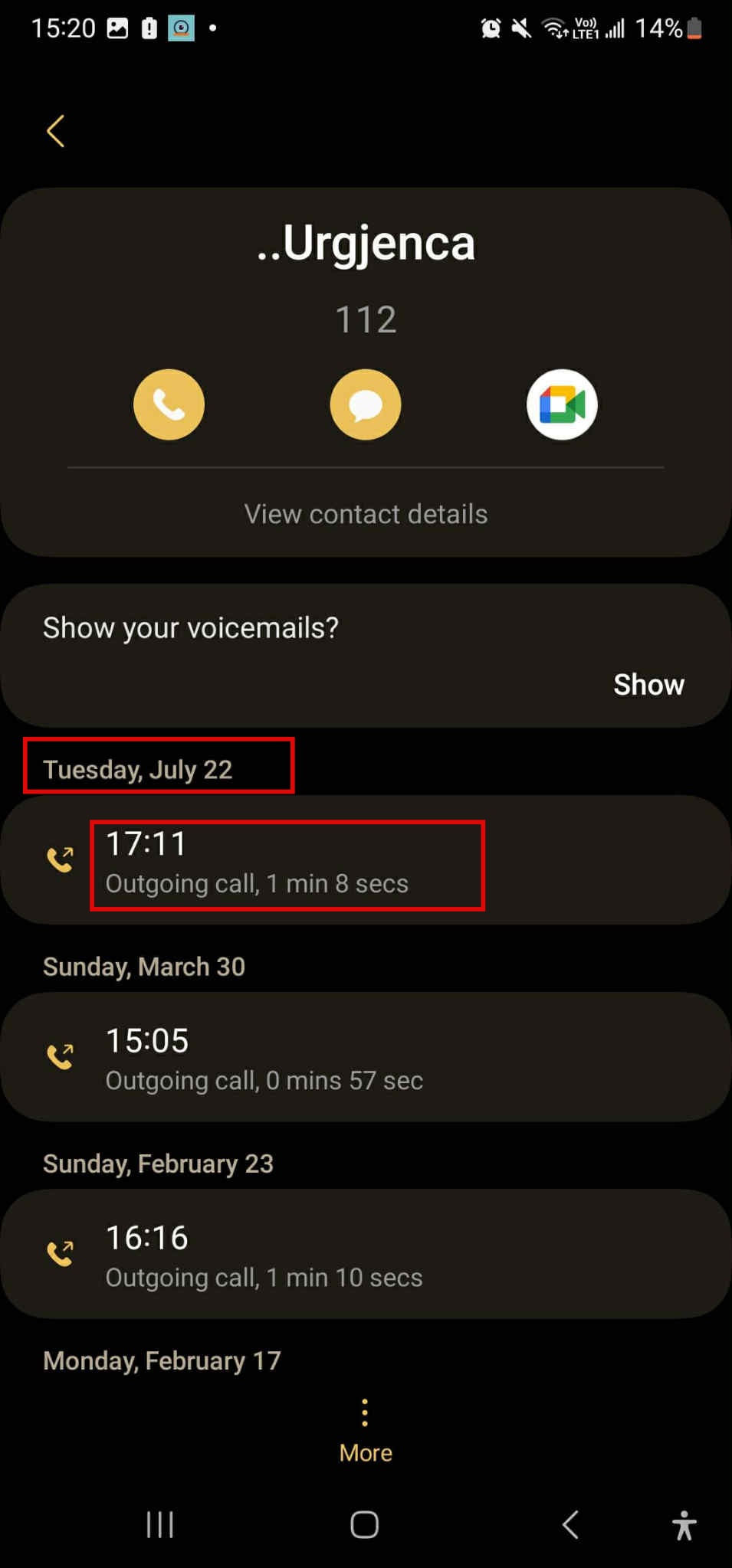The height and width of the screenshot is (1568, 732).
Task: Tap Show to reveal voicemails
Action: (648, 685)
